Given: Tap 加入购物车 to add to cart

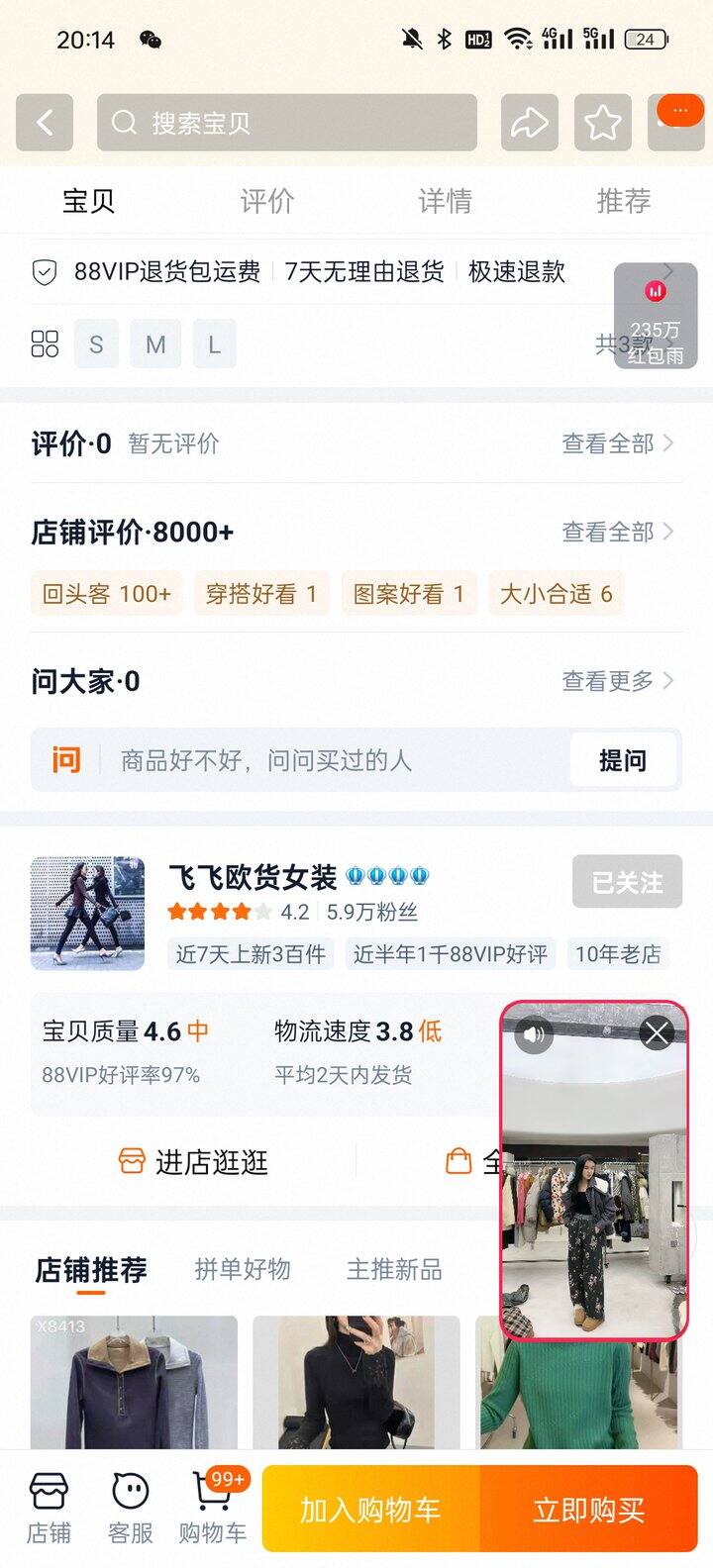Looking at the screenshot, I should 370,1510.
